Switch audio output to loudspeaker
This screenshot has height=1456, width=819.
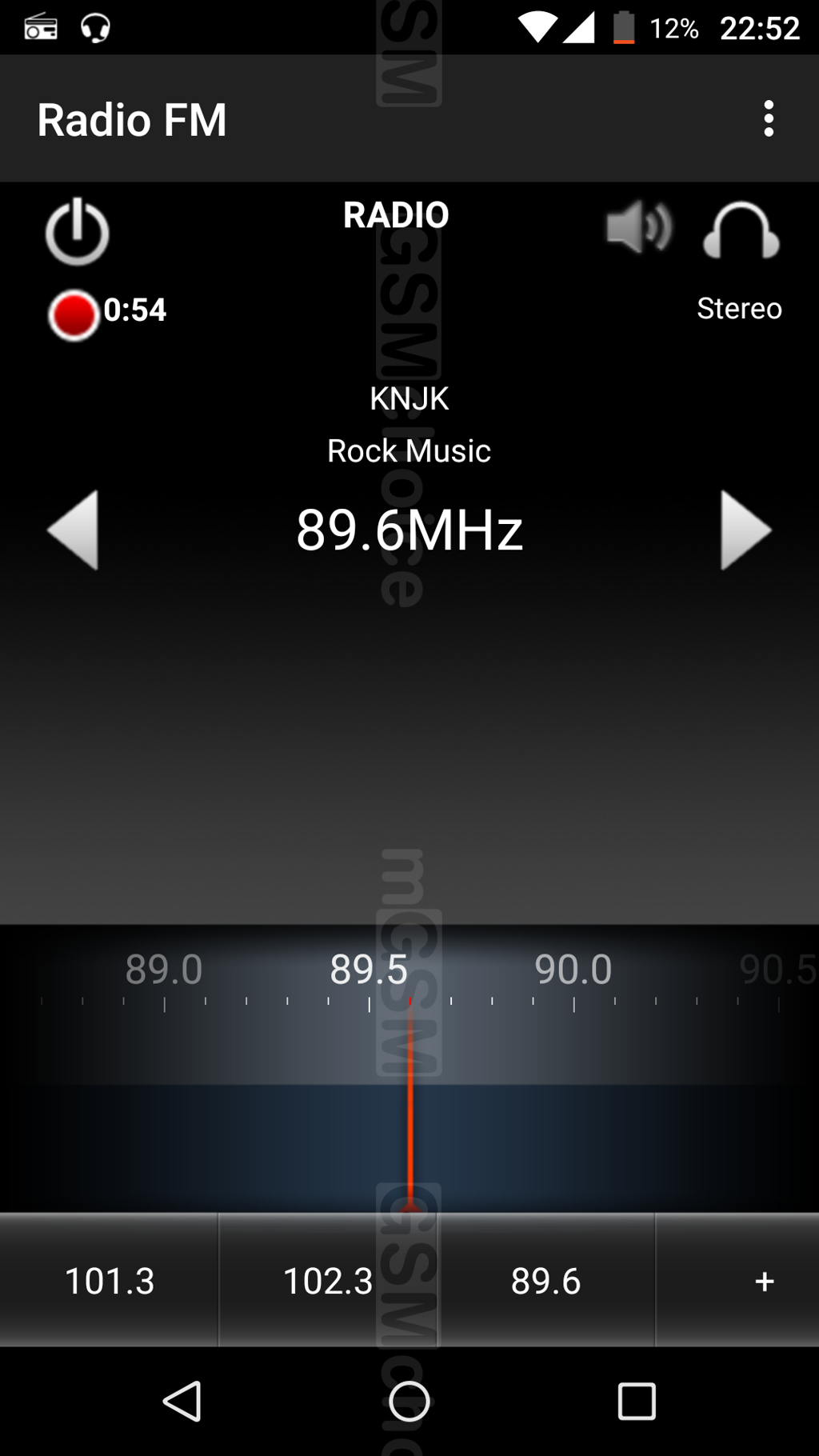tap(638, 228)
